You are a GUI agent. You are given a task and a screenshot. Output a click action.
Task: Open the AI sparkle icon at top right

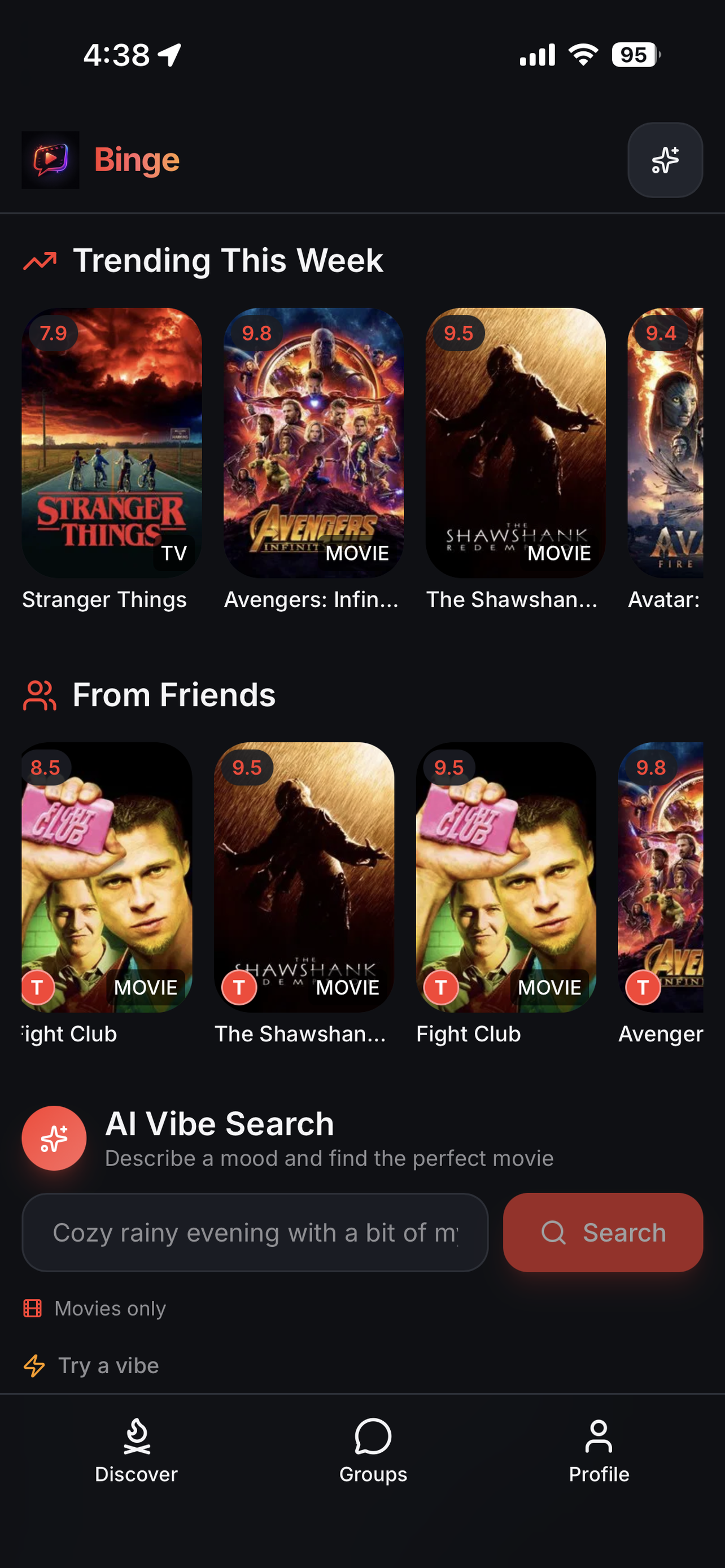[x=665, y=160]
